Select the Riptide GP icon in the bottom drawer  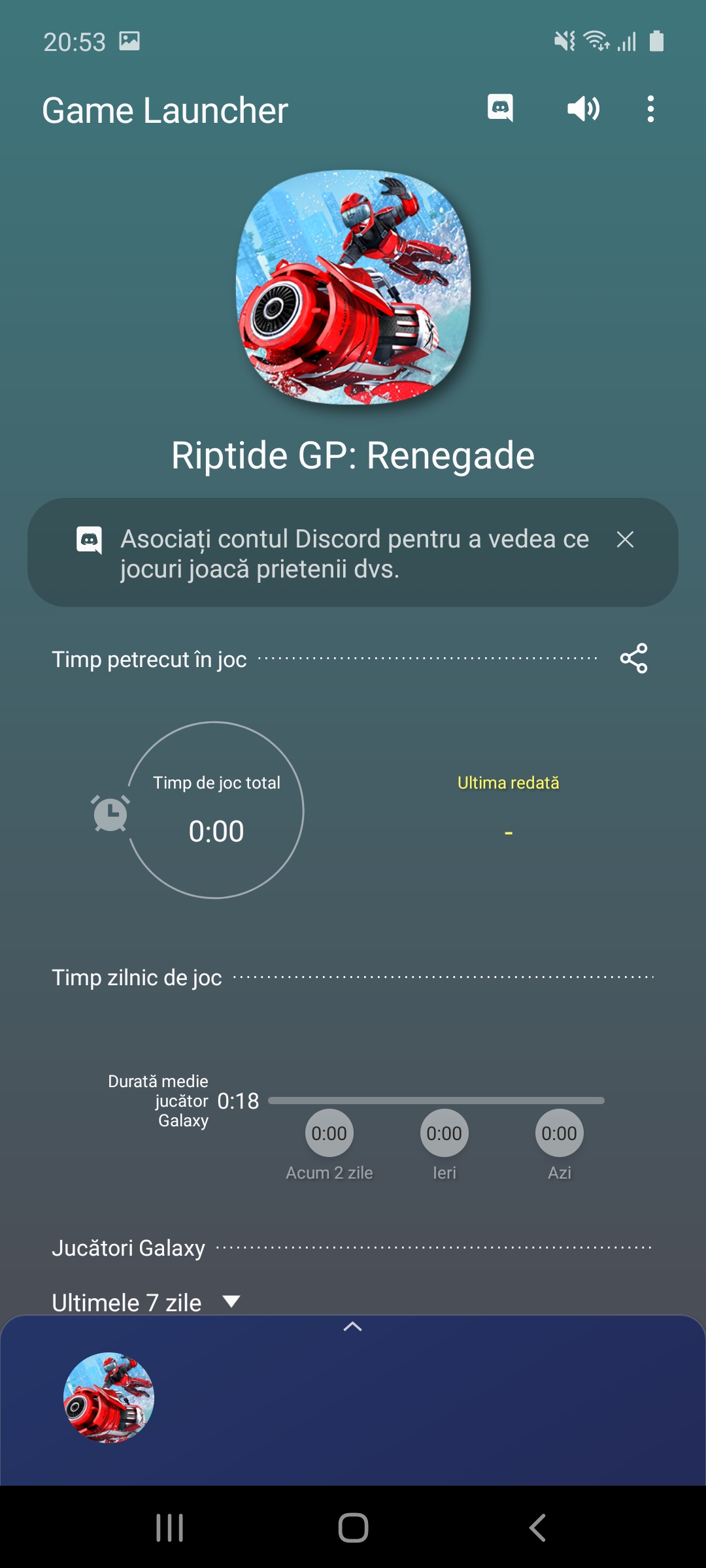pyautogui.click(x=109, y=1398)
